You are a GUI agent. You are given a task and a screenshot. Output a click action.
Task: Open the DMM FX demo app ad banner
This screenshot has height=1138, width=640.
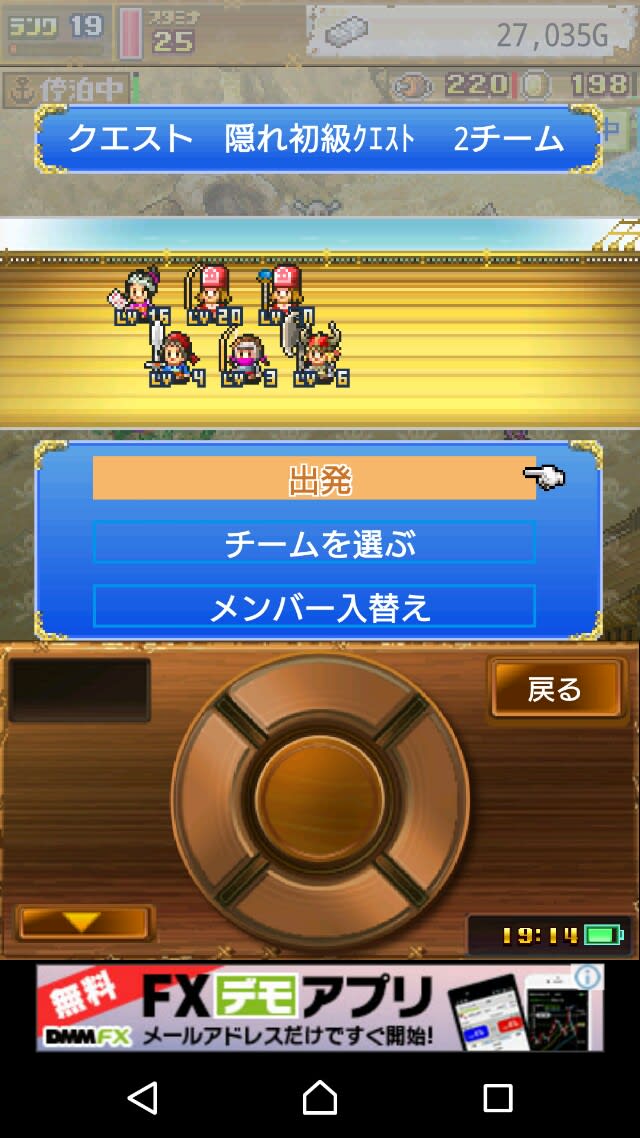300,1007
